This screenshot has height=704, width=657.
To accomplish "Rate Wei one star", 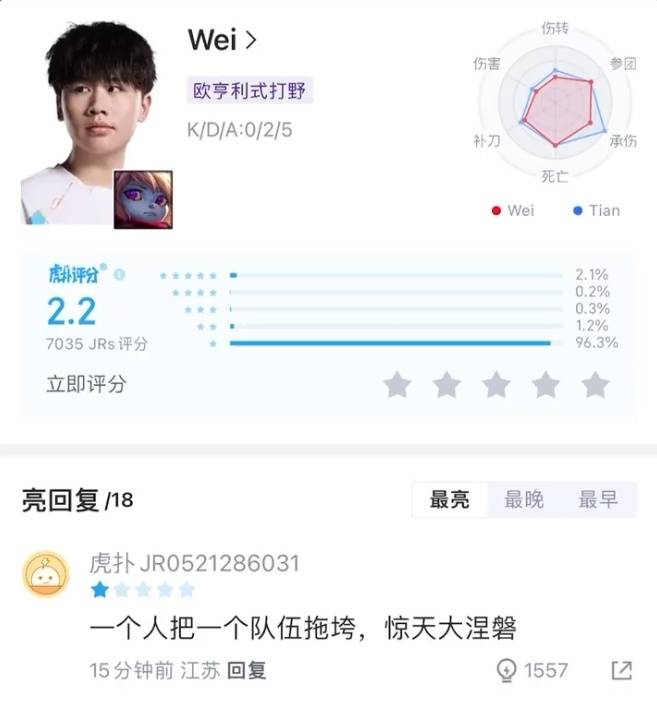I will point(397,385).
